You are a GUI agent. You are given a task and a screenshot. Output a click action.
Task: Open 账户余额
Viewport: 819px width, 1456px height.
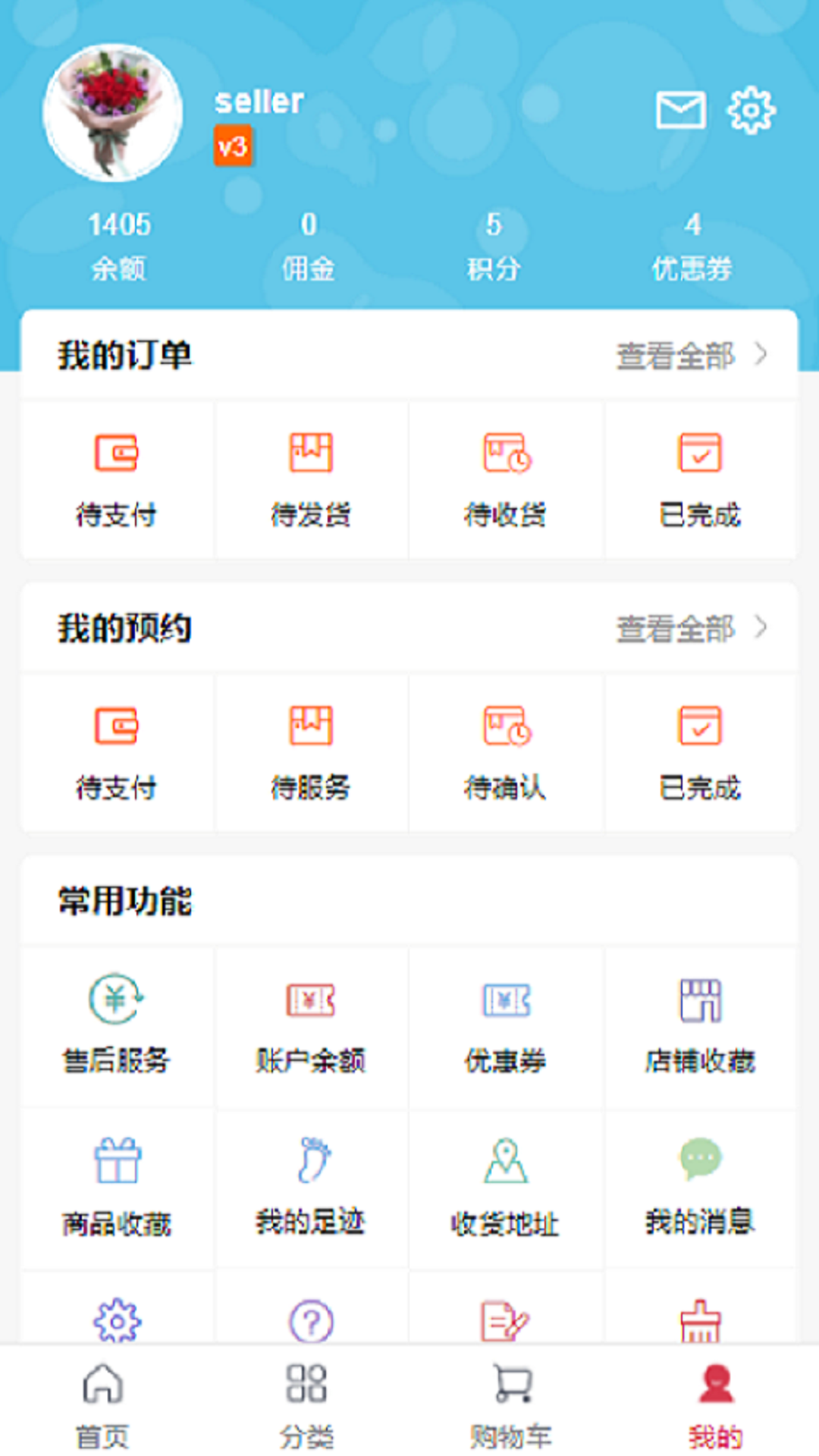311,1025
